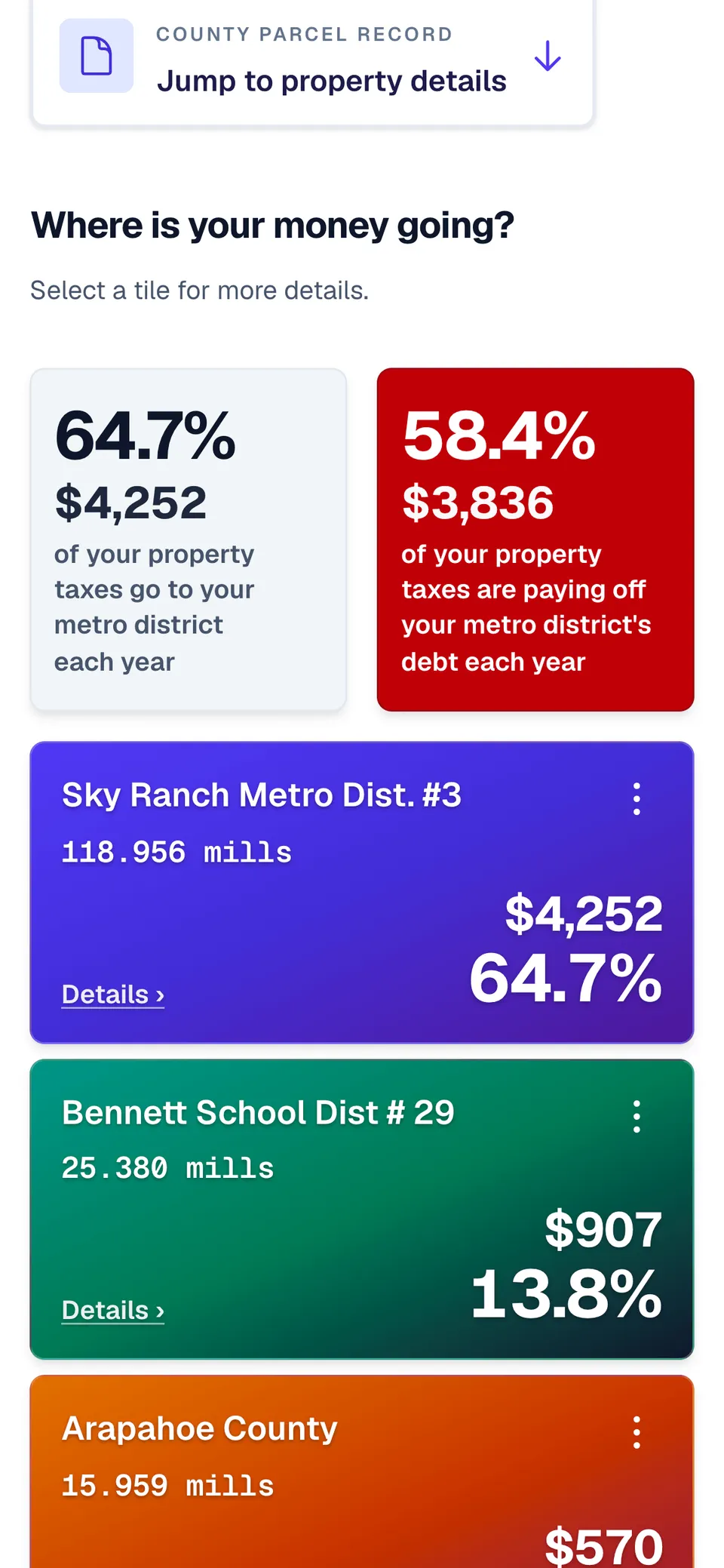This screenshot has width=724, height=1568.
Task: Select the 64.7% metro district tile
Action: (189, 540)
